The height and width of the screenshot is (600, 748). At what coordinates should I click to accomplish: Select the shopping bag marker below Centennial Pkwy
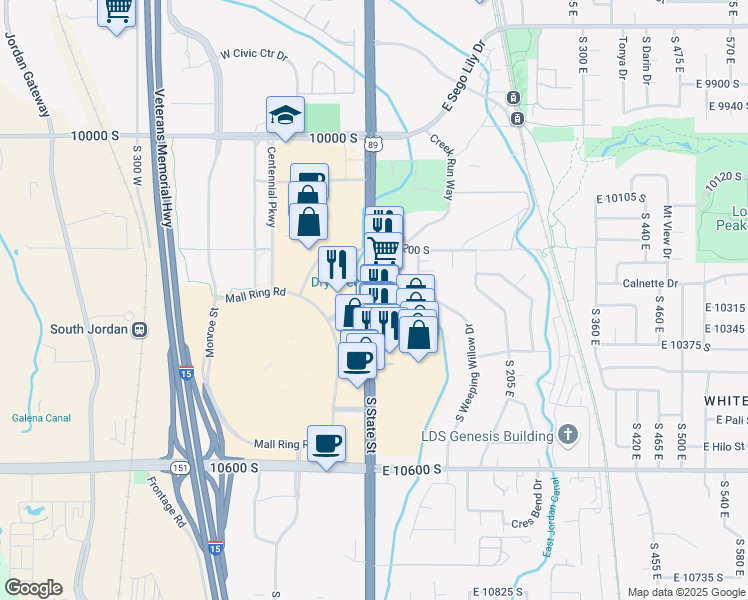pos(309,222)
